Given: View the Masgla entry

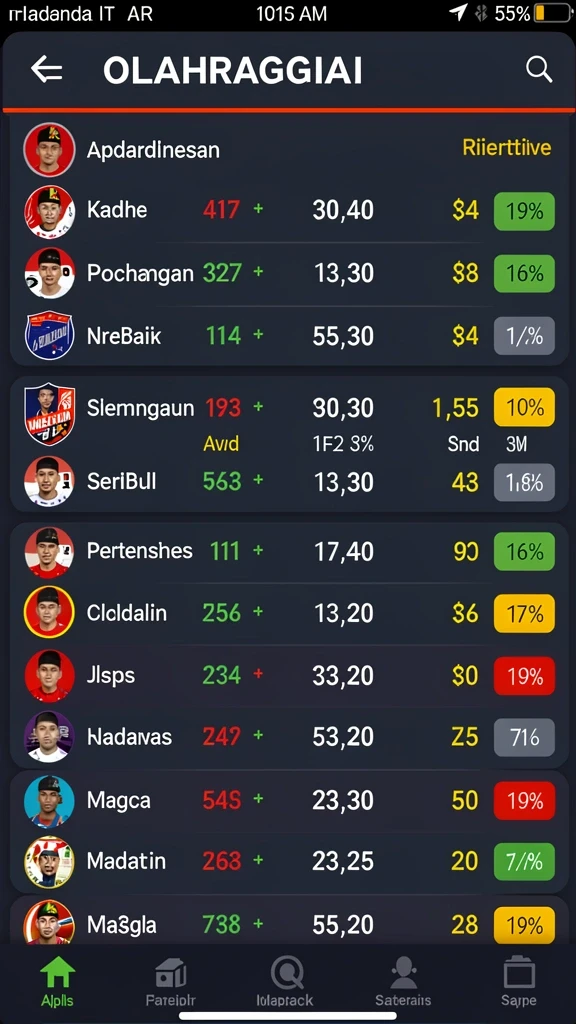Looking at the screenshot, I should 289,924.
